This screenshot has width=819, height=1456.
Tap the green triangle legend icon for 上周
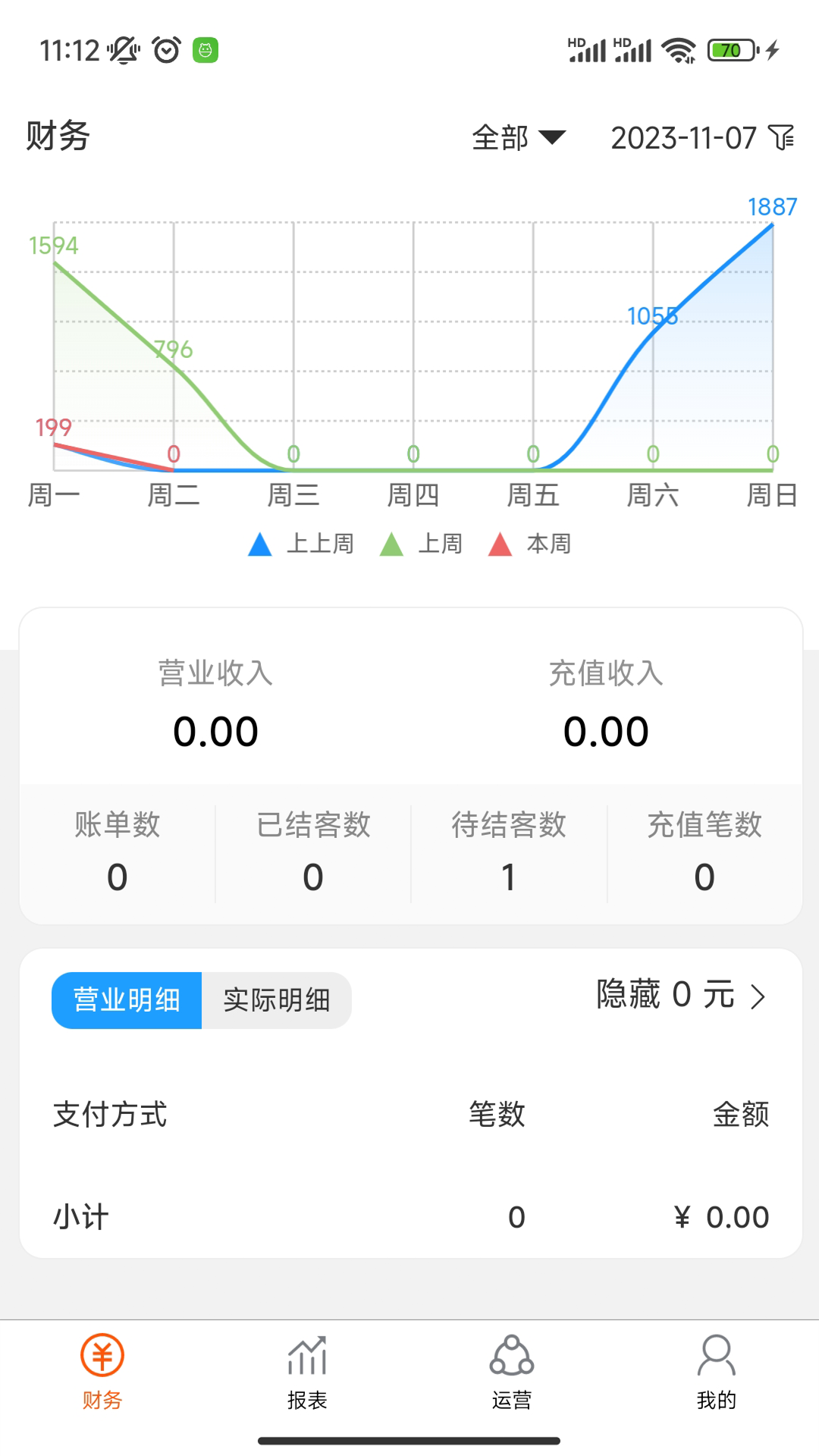(393, 543)
